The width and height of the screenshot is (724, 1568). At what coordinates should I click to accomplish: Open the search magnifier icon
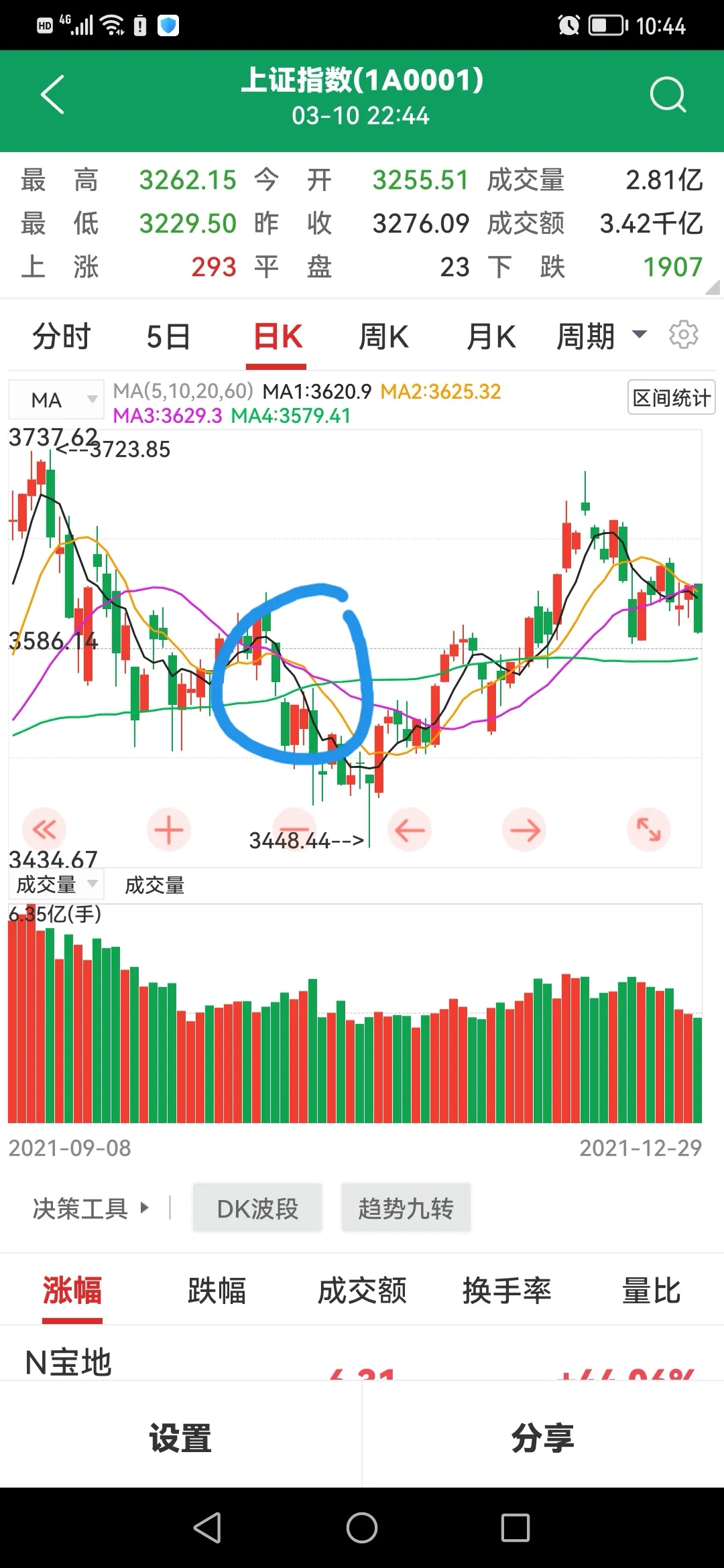[x=668, y=94]
